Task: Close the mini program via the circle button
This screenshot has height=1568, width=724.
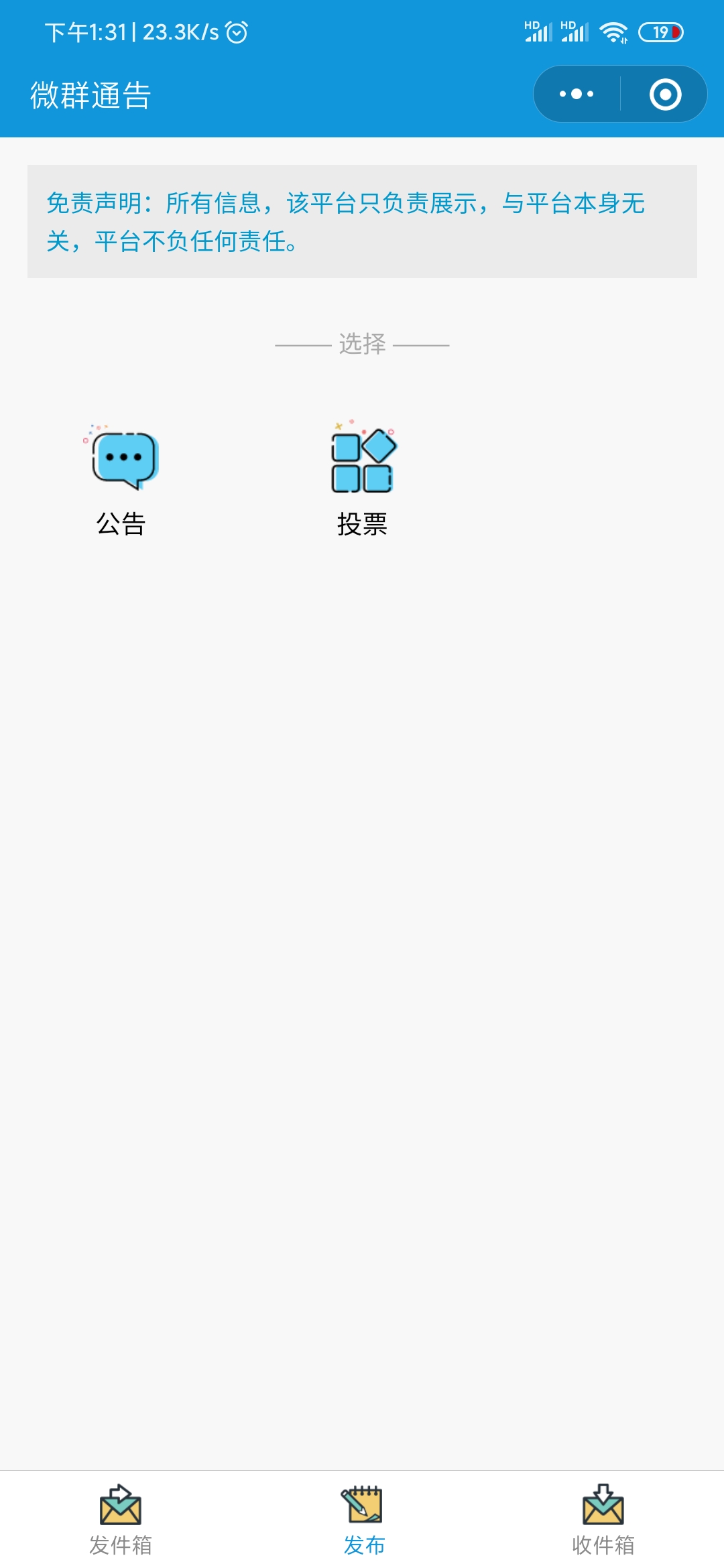Action: [665, 94]
